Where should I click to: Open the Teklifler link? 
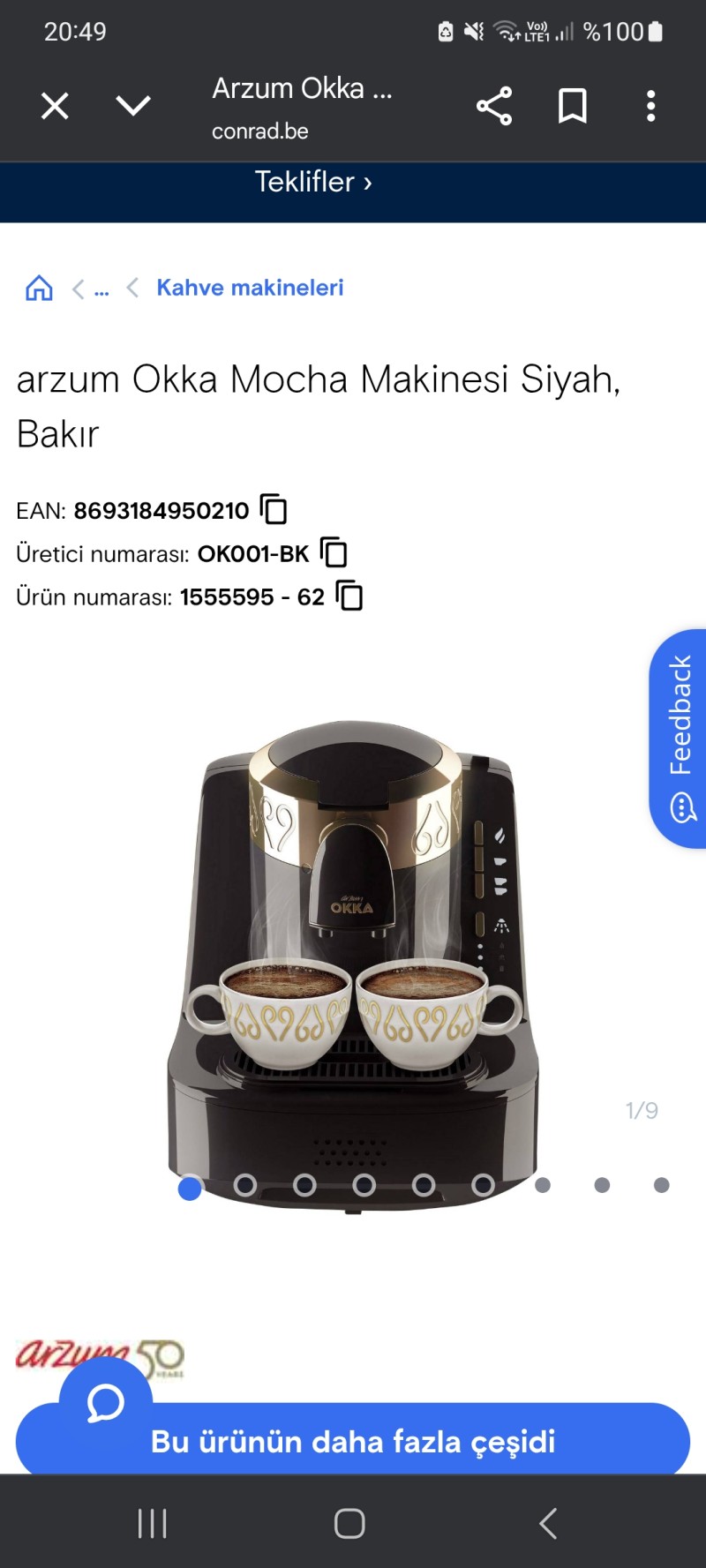313,182
